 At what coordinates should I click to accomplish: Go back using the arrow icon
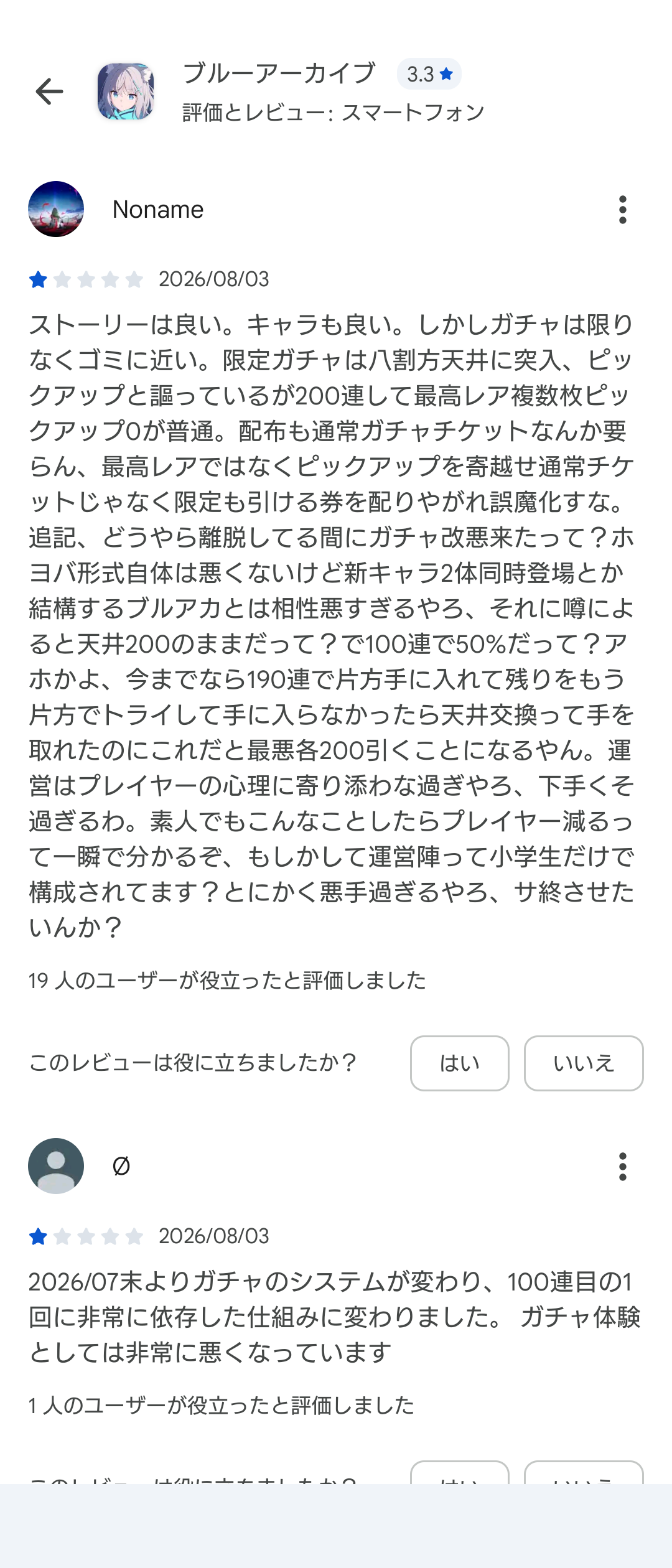(49, 91)
